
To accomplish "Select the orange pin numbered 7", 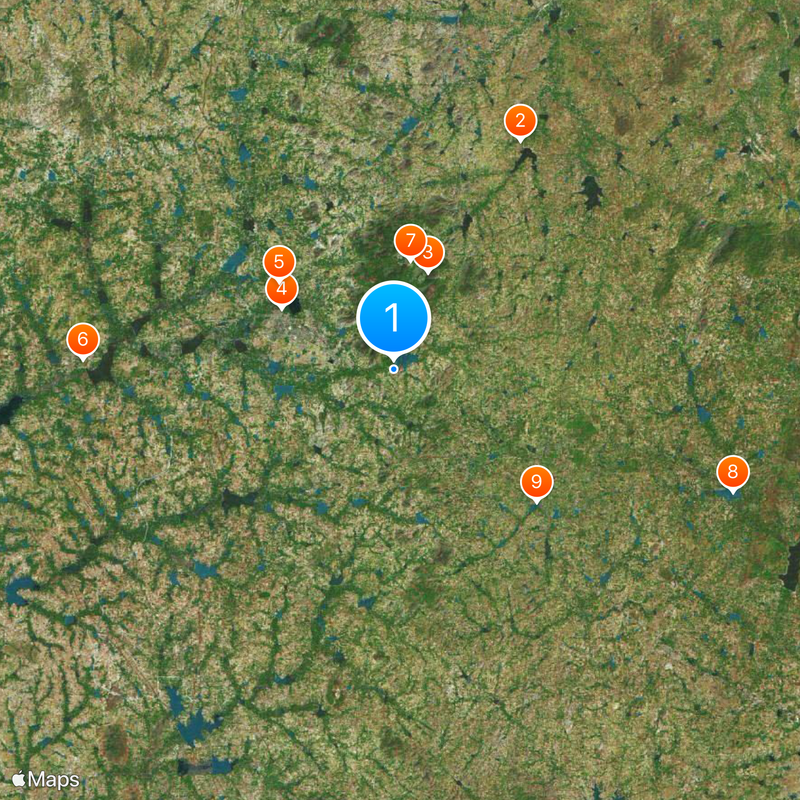I will tap(409, 241).
